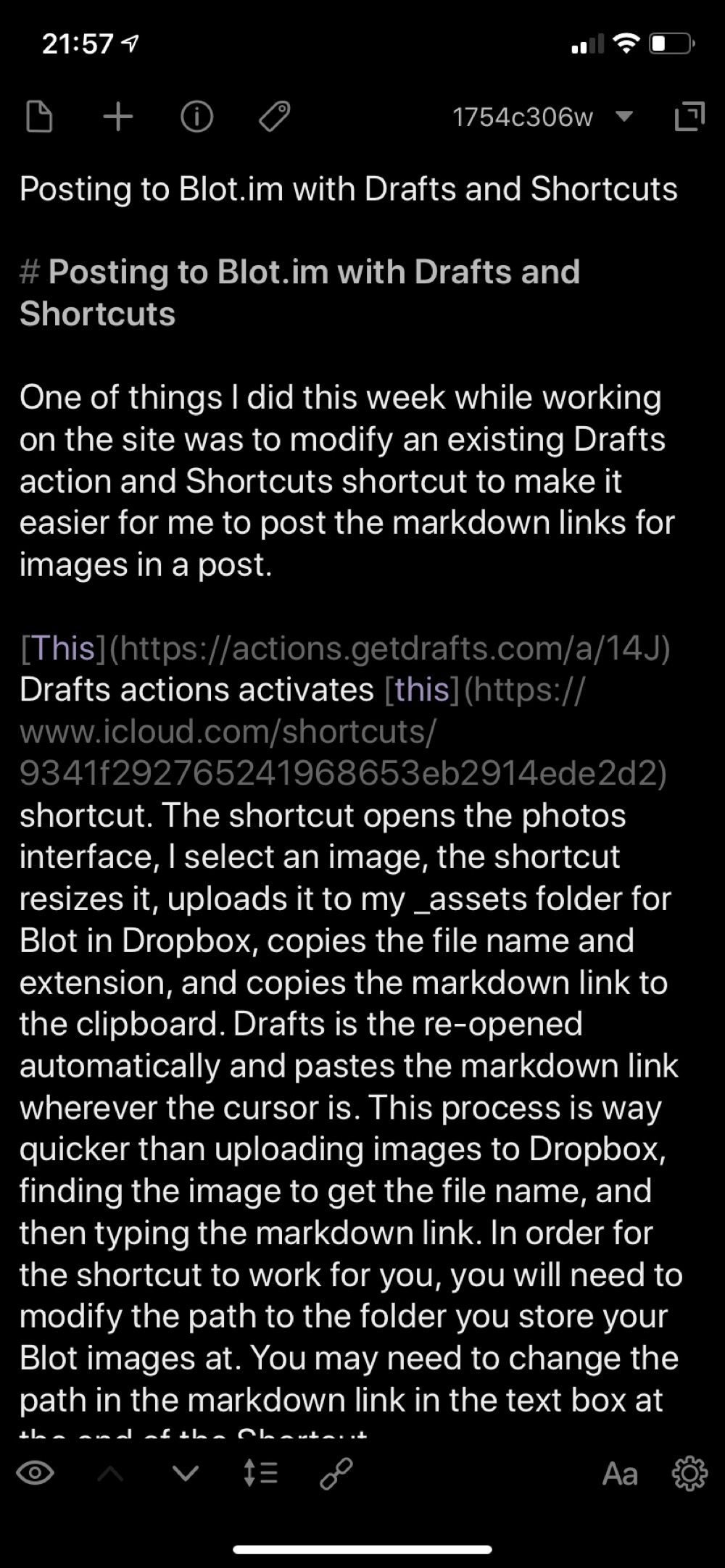Open the getdrafts.com action link

coord(391,648)
